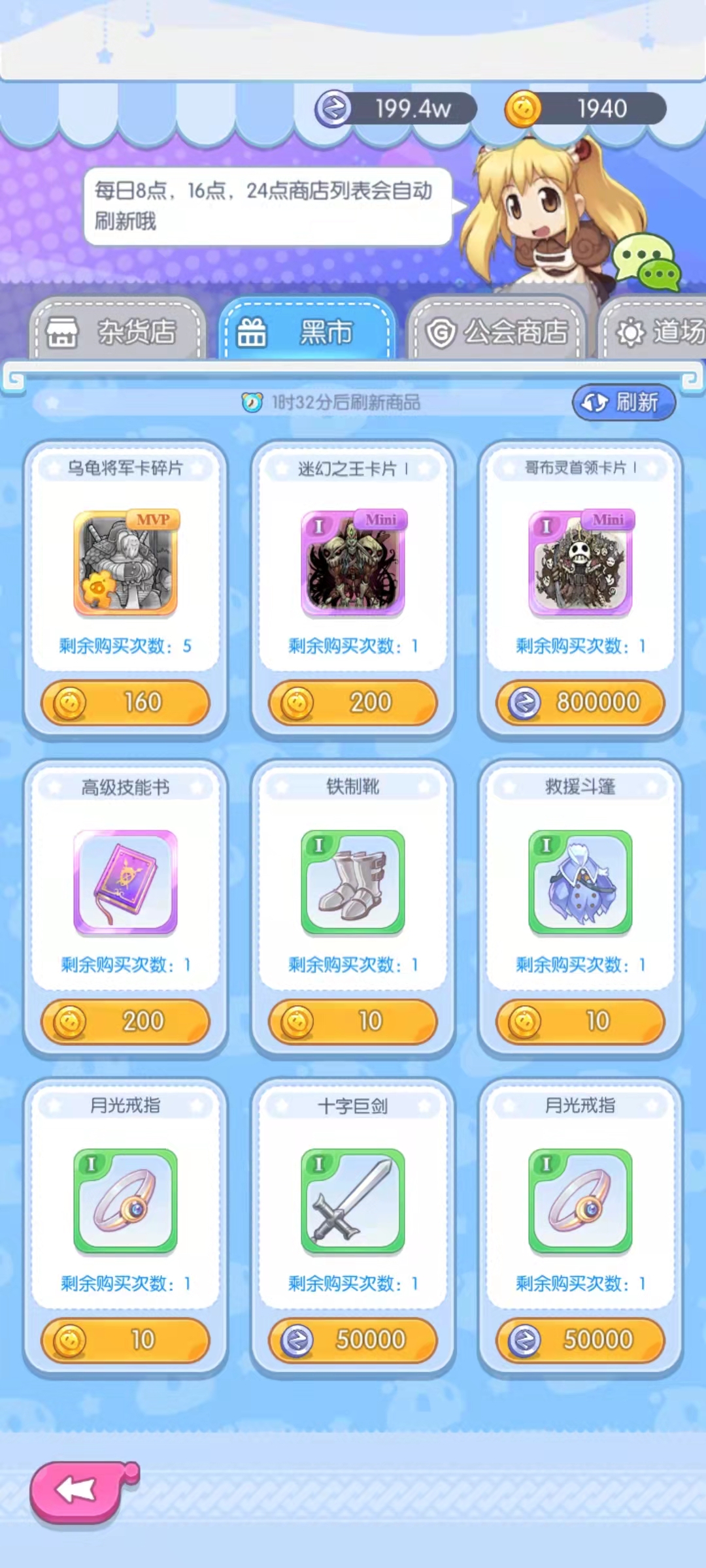The image size is (706, 1568).
Task: Buy 月光戒指 priced at 50000
Action: [580, 1340]
